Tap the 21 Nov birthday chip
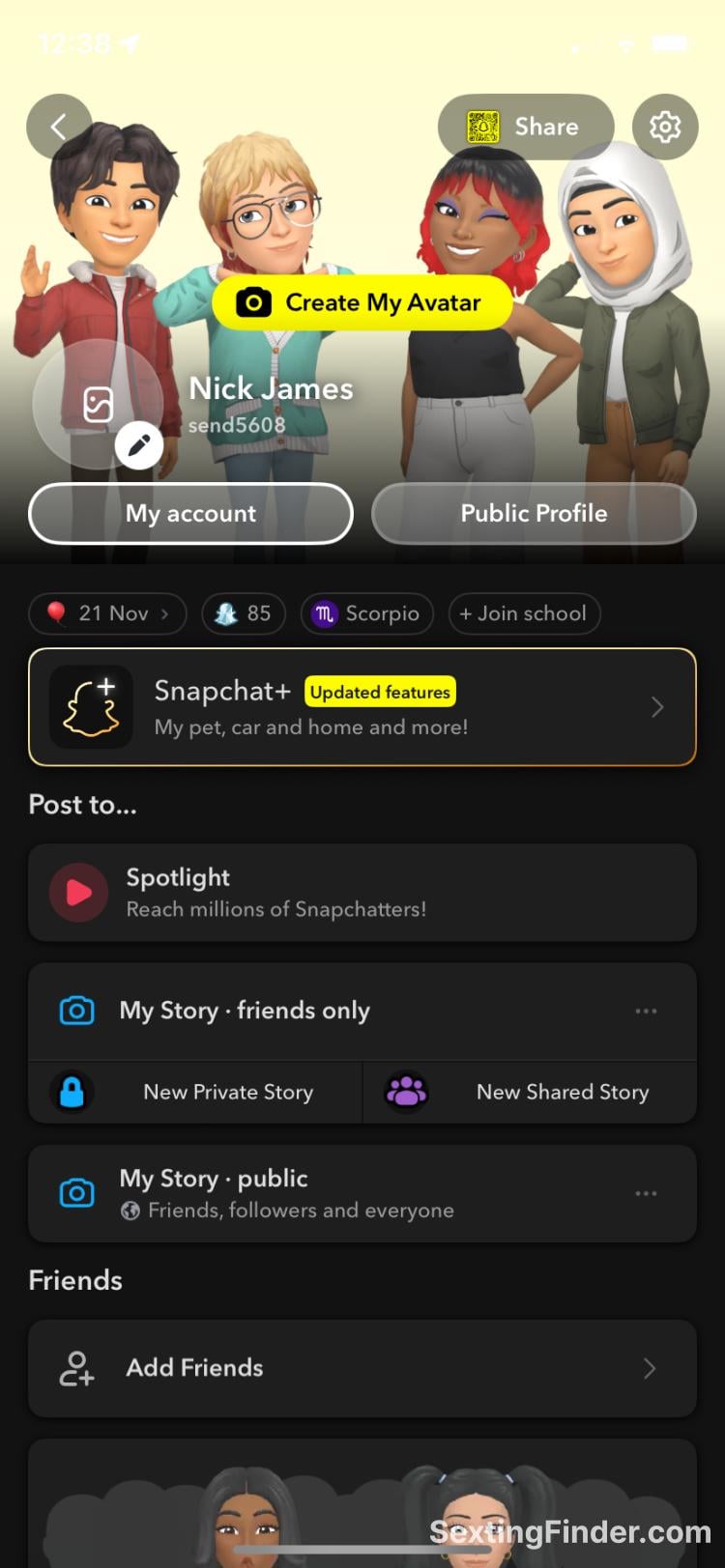Viewport: 725px width, 1568px height. 107,613
